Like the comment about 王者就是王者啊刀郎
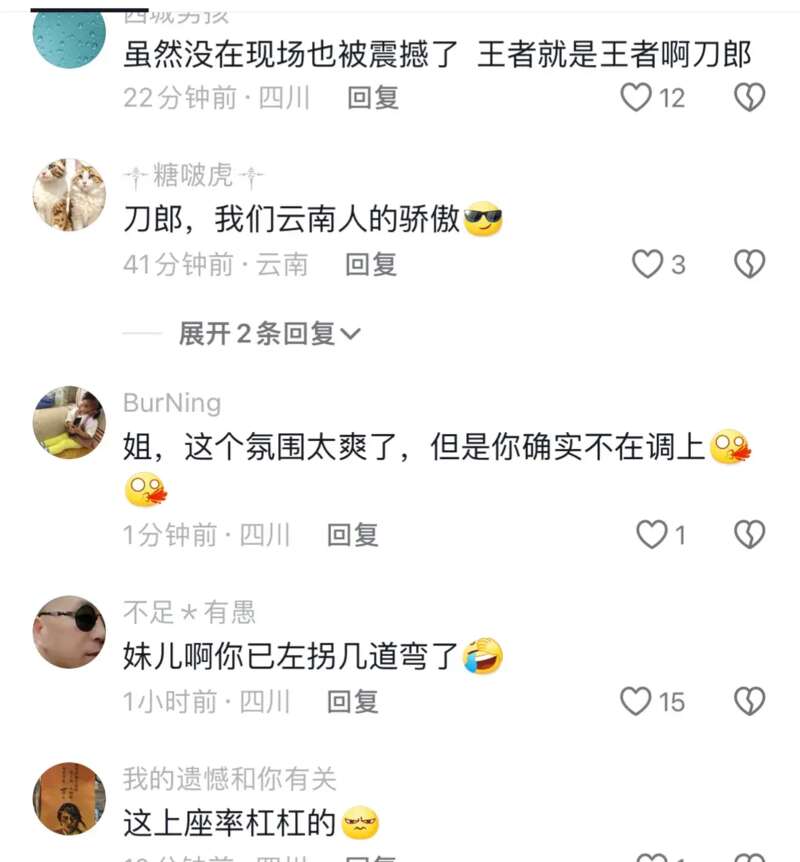Viewport: 800px width, 862px height. (637, 97)
